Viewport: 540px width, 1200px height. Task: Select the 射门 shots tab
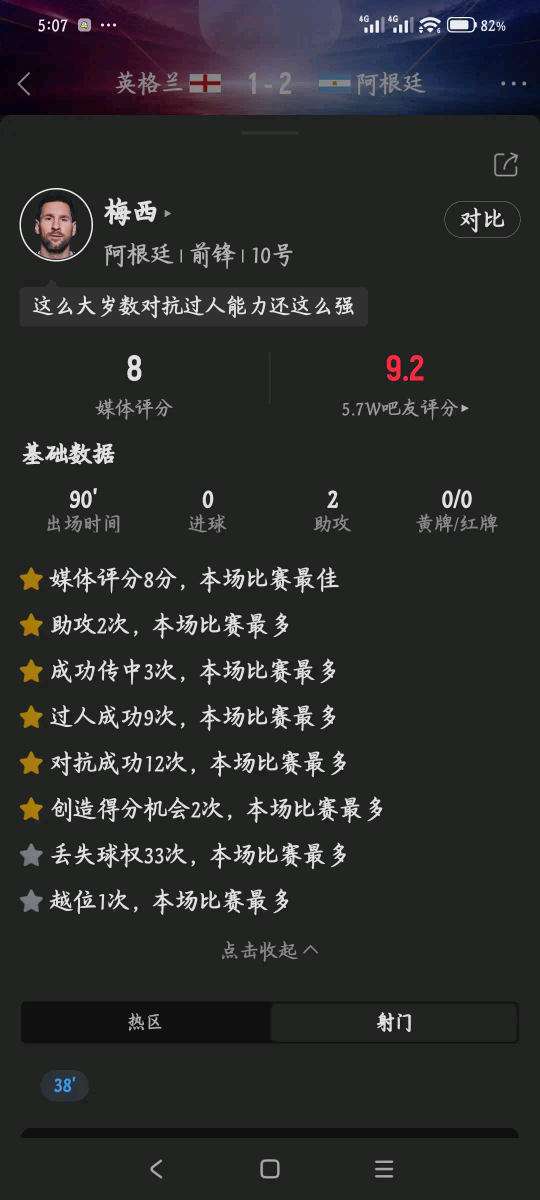(x=394, y=1022)
